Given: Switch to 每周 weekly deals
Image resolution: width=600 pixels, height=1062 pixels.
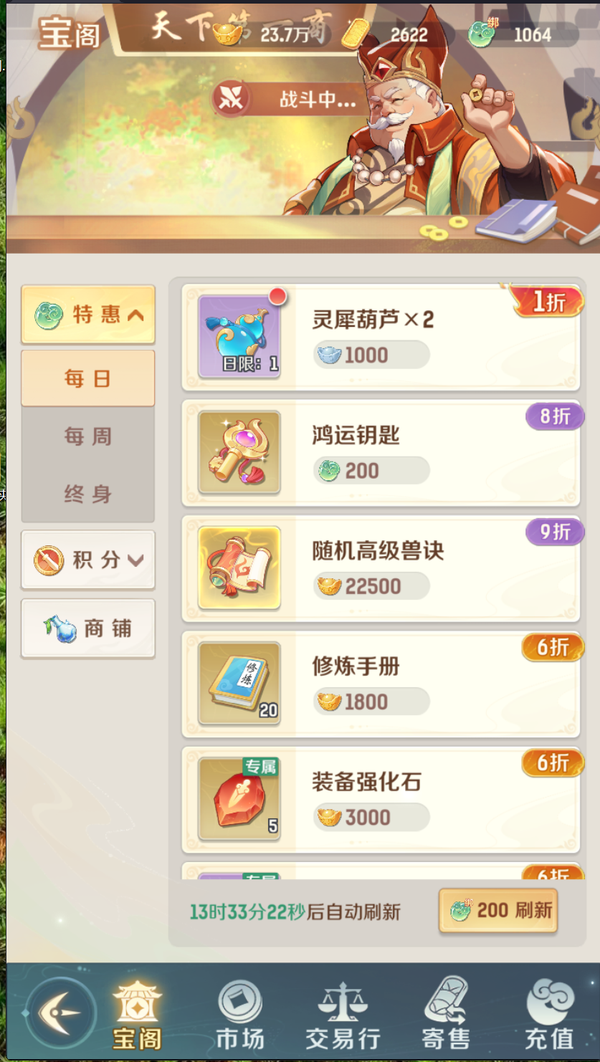Looking at the screenshot, I should [x=88, y=437].
